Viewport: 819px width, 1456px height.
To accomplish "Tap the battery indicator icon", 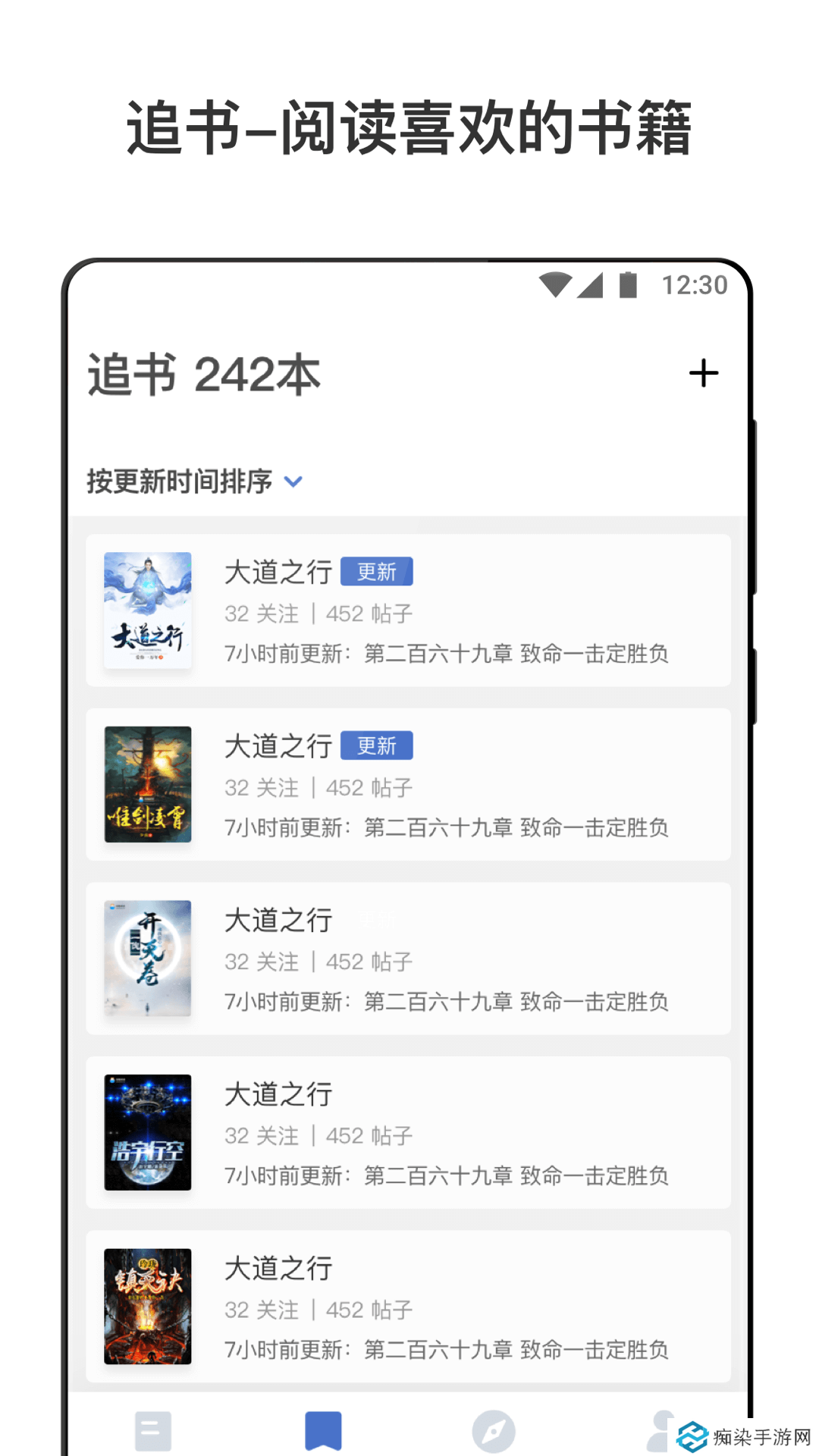I will click(629, 284).
